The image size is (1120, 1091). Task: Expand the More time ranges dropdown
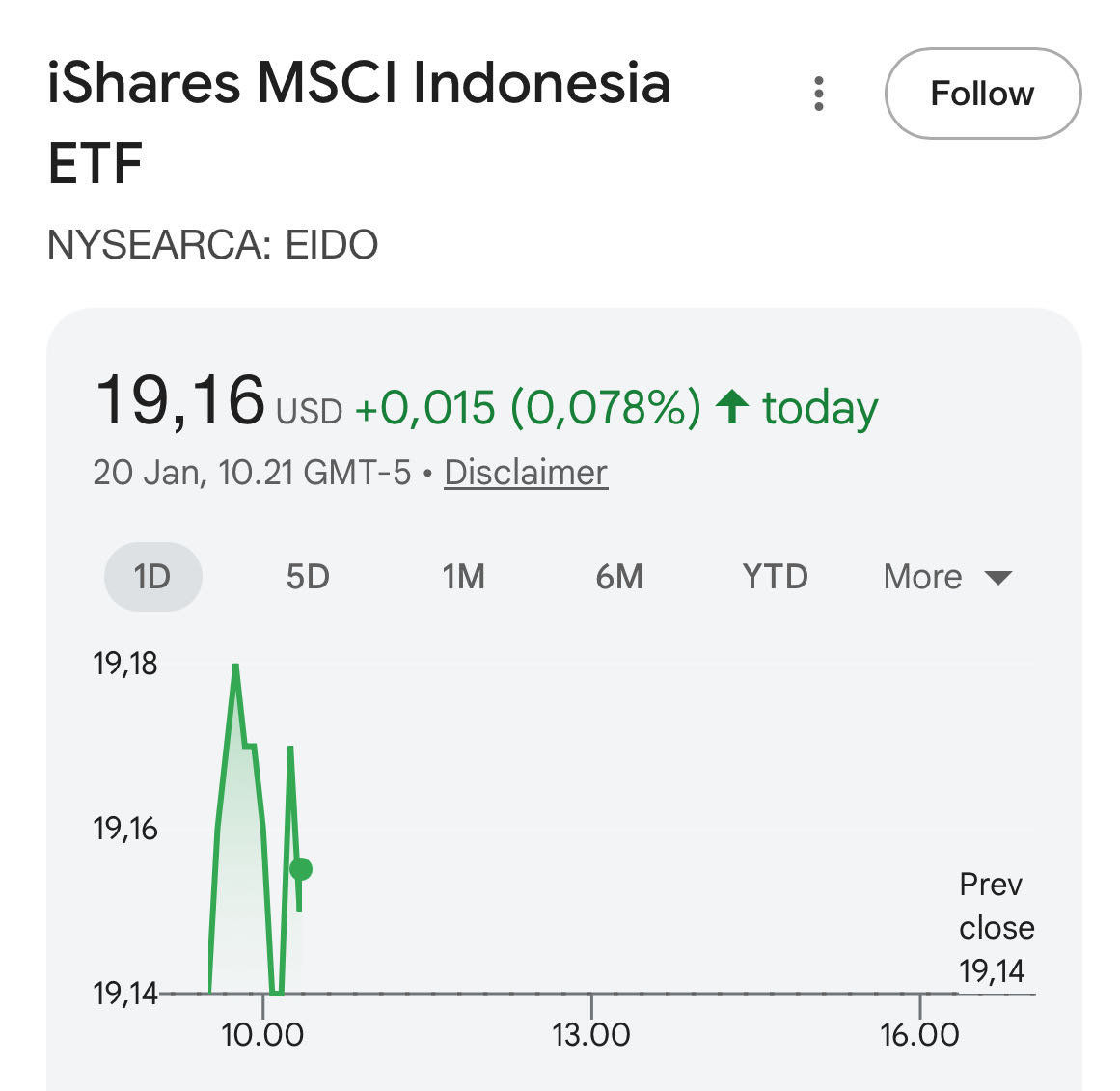pos(946,577)
